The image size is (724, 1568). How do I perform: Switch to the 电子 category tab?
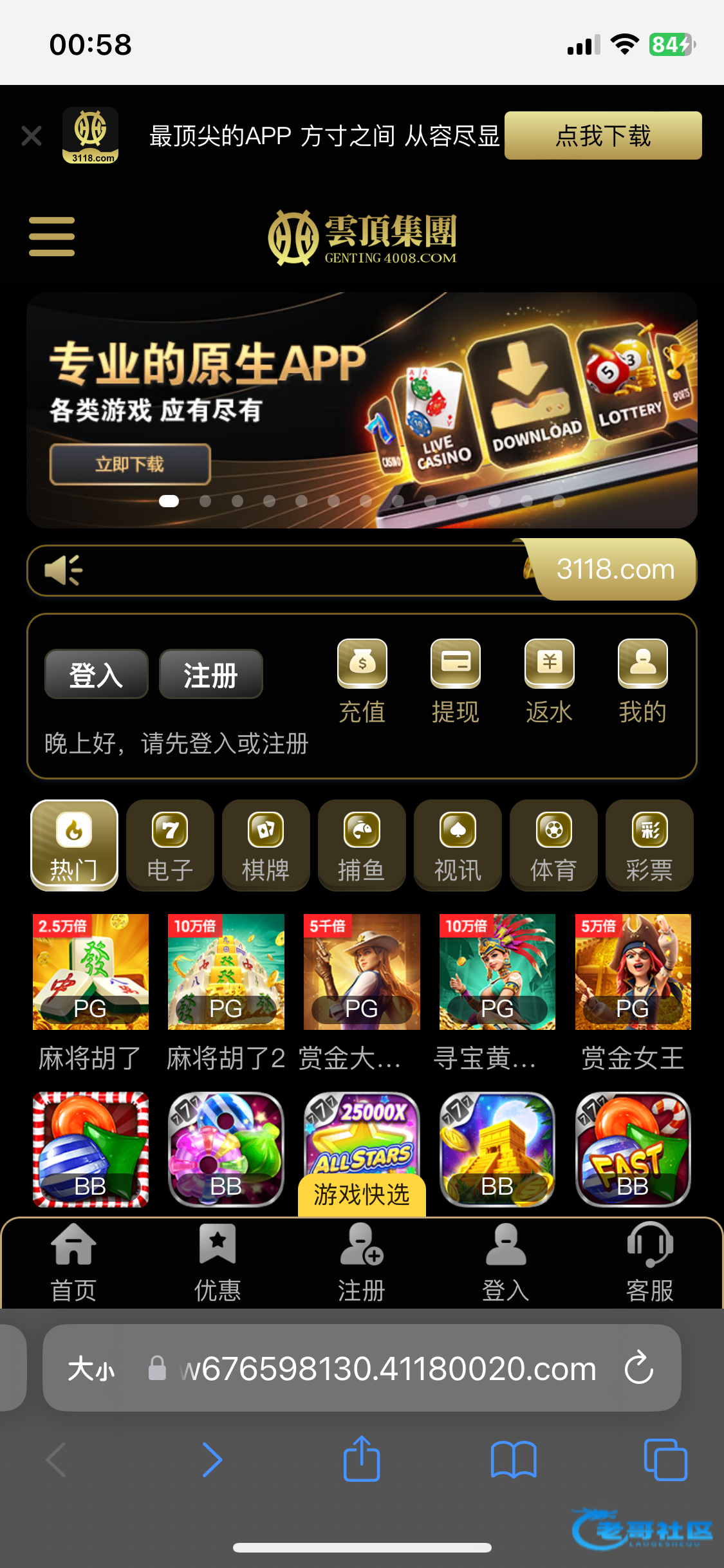point(170,845)
